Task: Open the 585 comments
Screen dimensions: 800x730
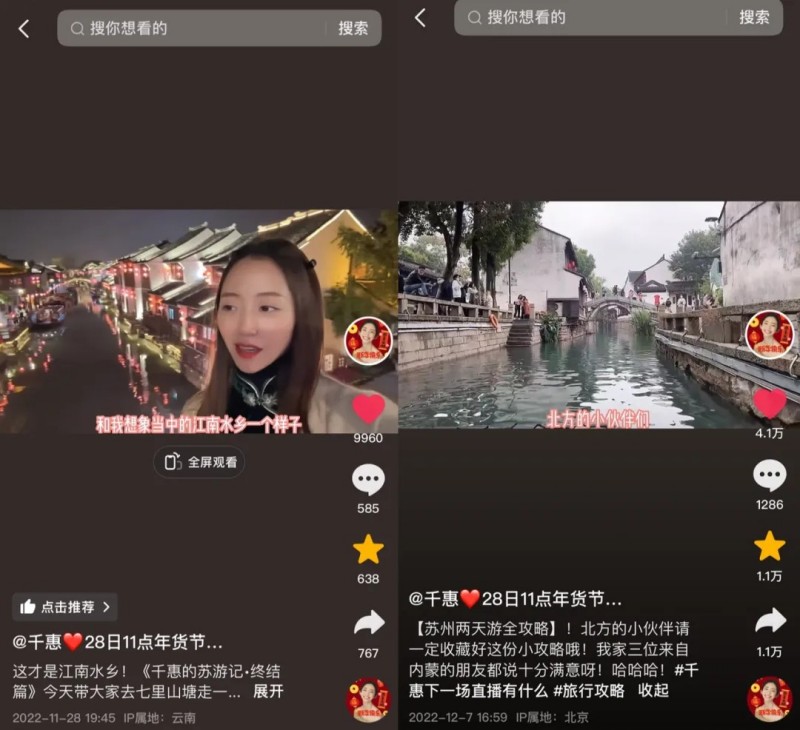Action: tap(368, 481)
